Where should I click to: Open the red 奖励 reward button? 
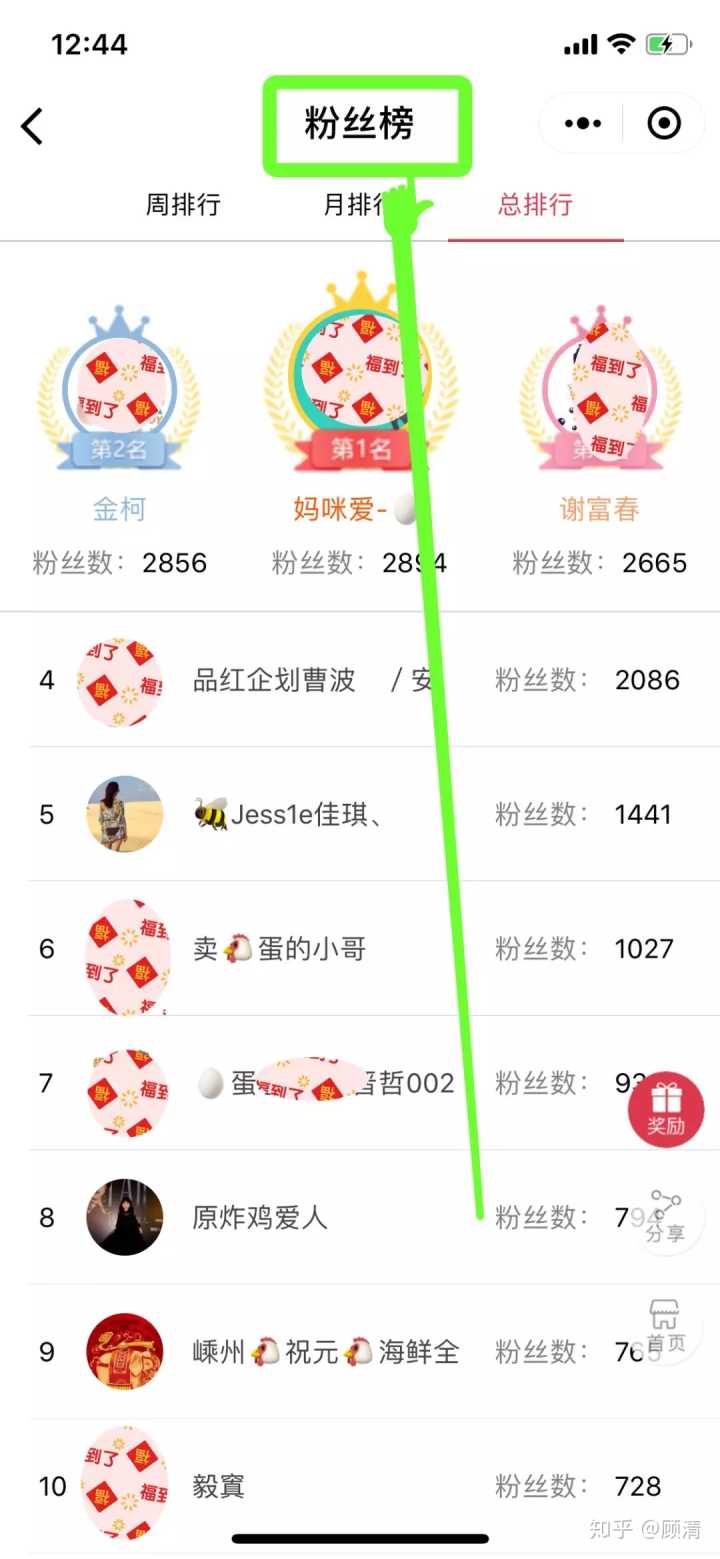666,1110
